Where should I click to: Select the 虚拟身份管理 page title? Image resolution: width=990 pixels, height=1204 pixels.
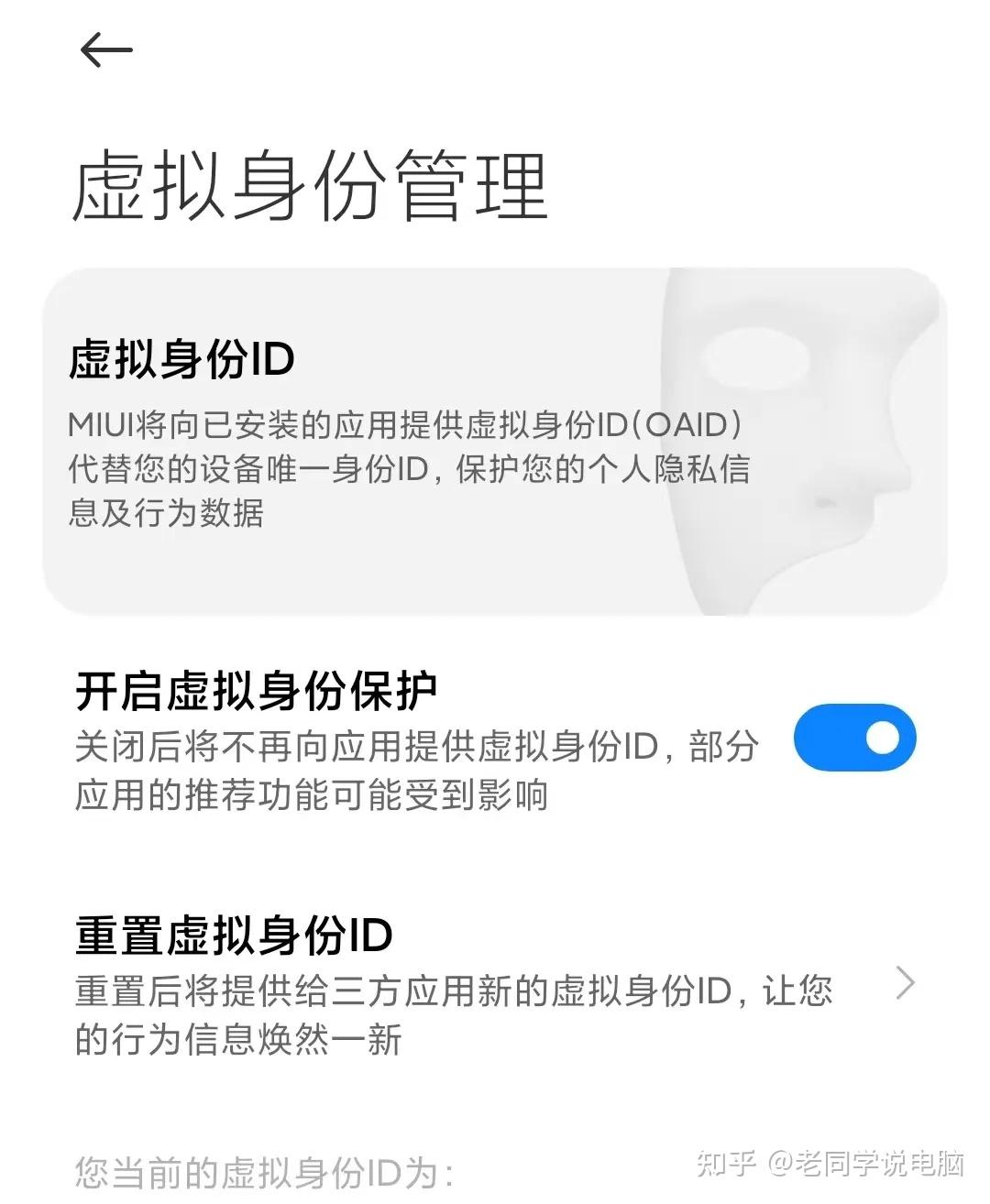[x=312, y=181]
